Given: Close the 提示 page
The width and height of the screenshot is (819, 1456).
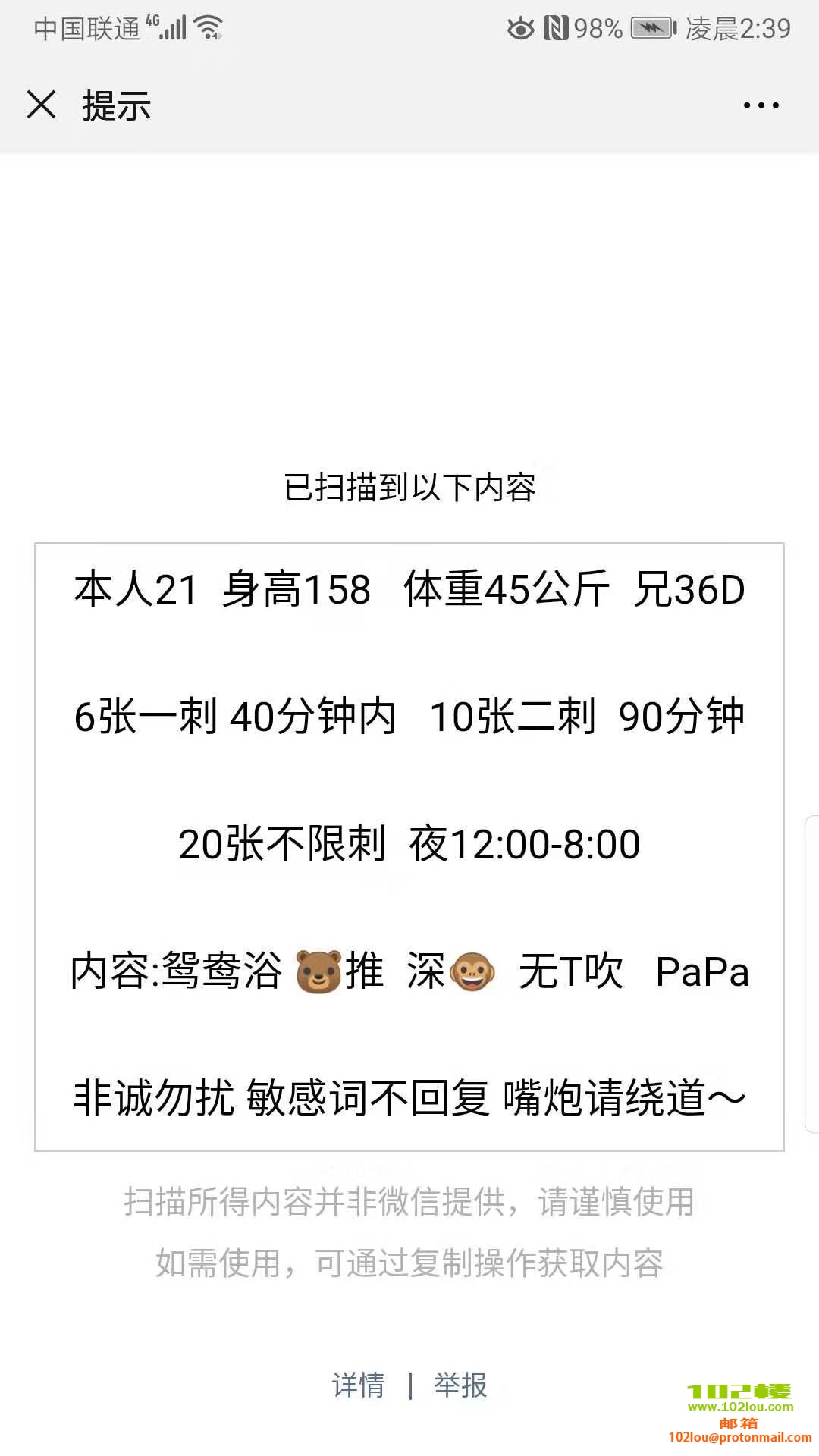Looking at the screenshot, I should click(x=41, y=105).
